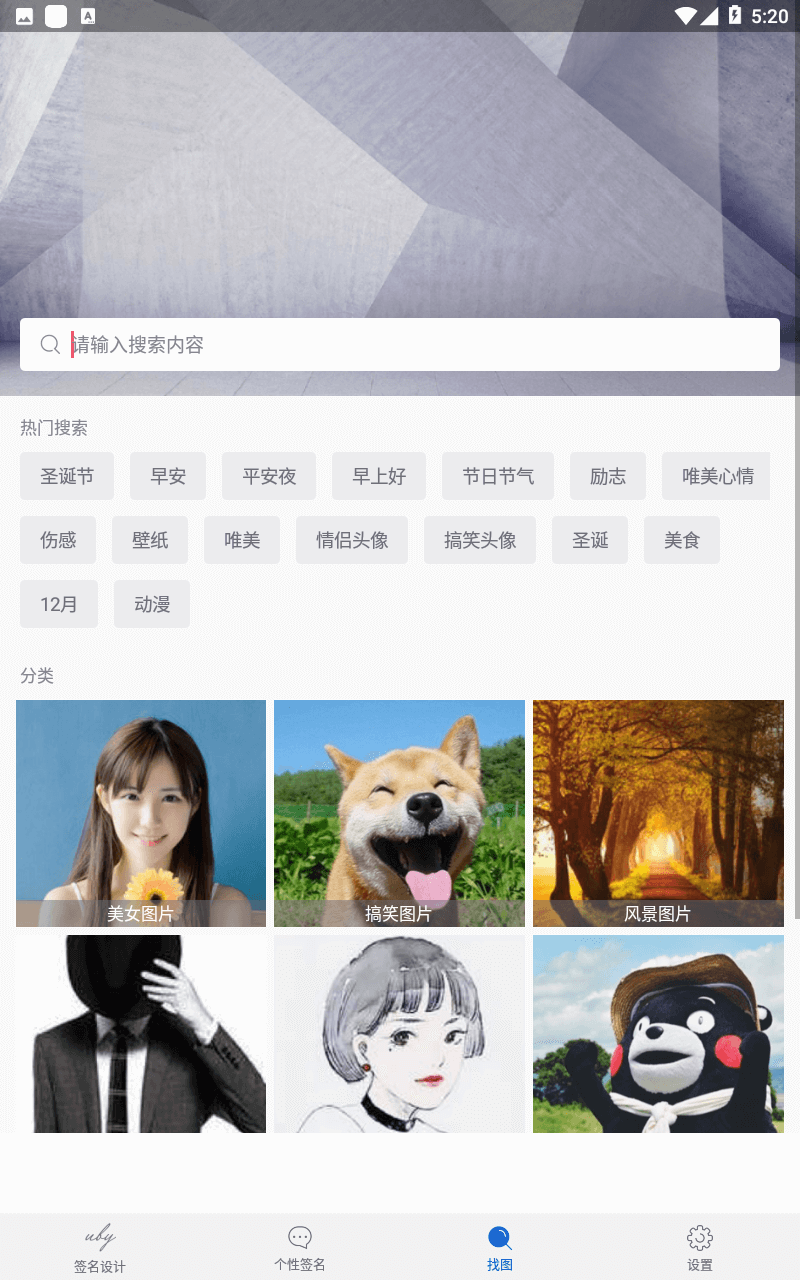Viewport: 800px width, 1280px height.
Task: Open the 风景图片 category tile
Action: click(x=658, y=813)
